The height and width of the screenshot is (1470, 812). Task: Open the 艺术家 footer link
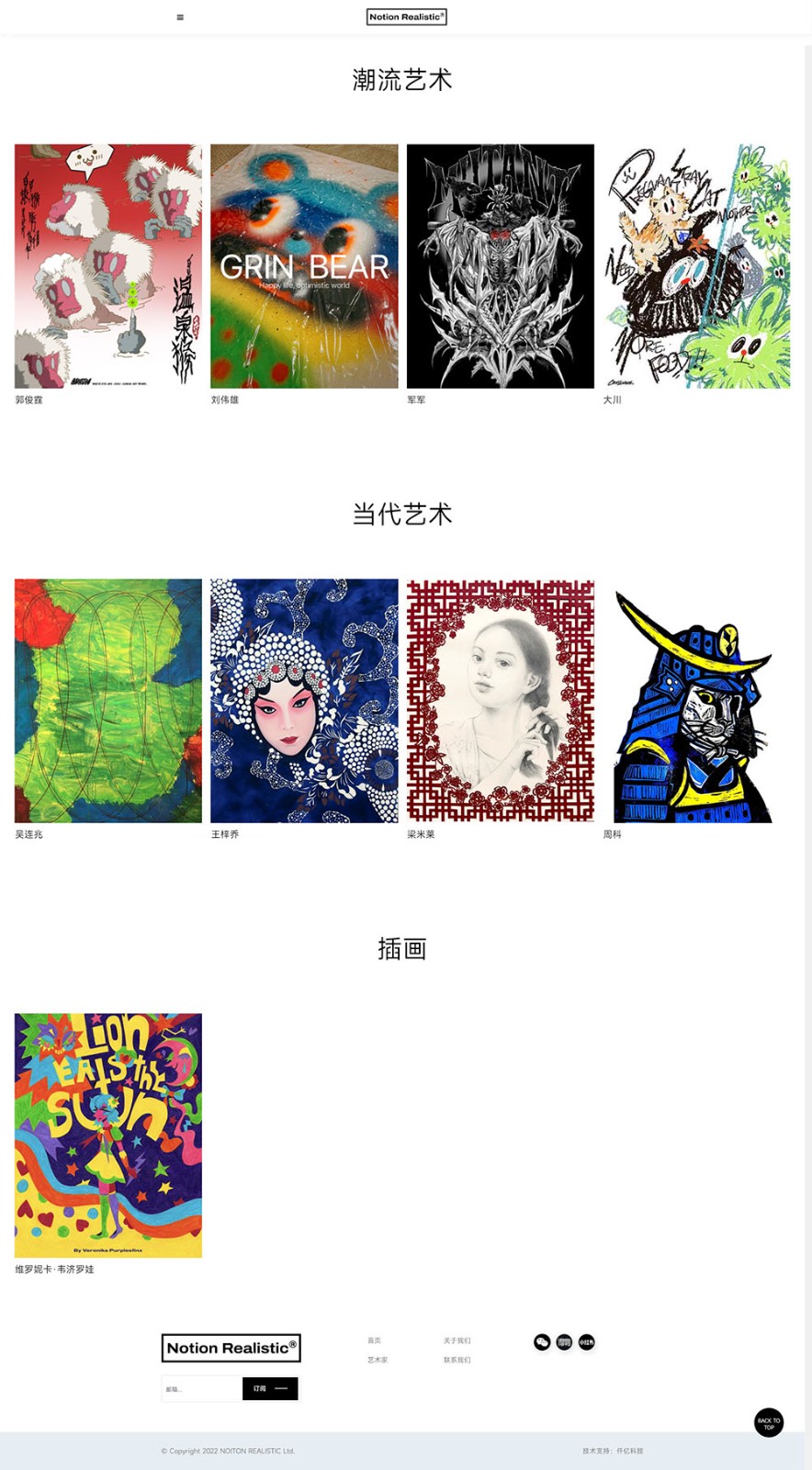pyautogui.click(x=378, y=1360)
